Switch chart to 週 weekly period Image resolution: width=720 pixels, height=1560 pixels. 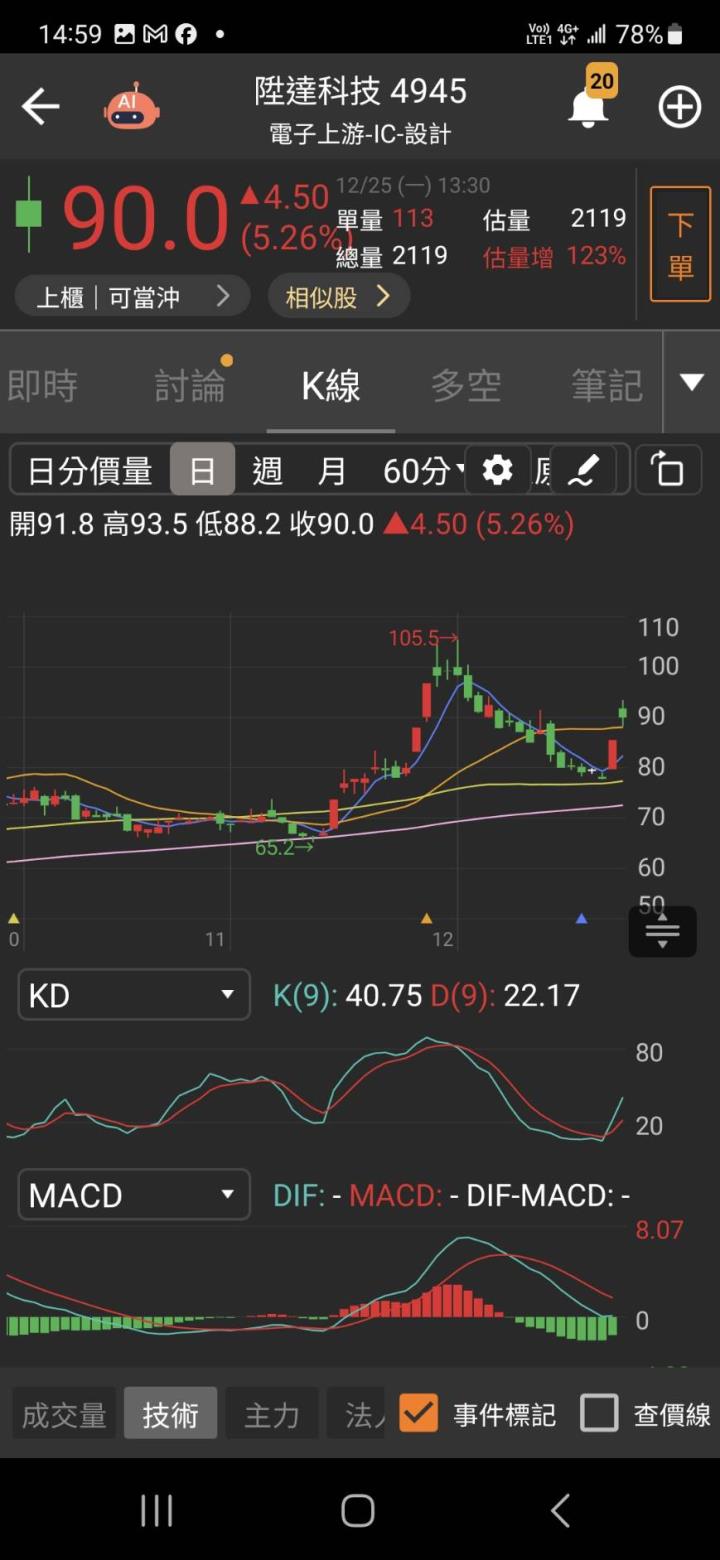(267, 470)
